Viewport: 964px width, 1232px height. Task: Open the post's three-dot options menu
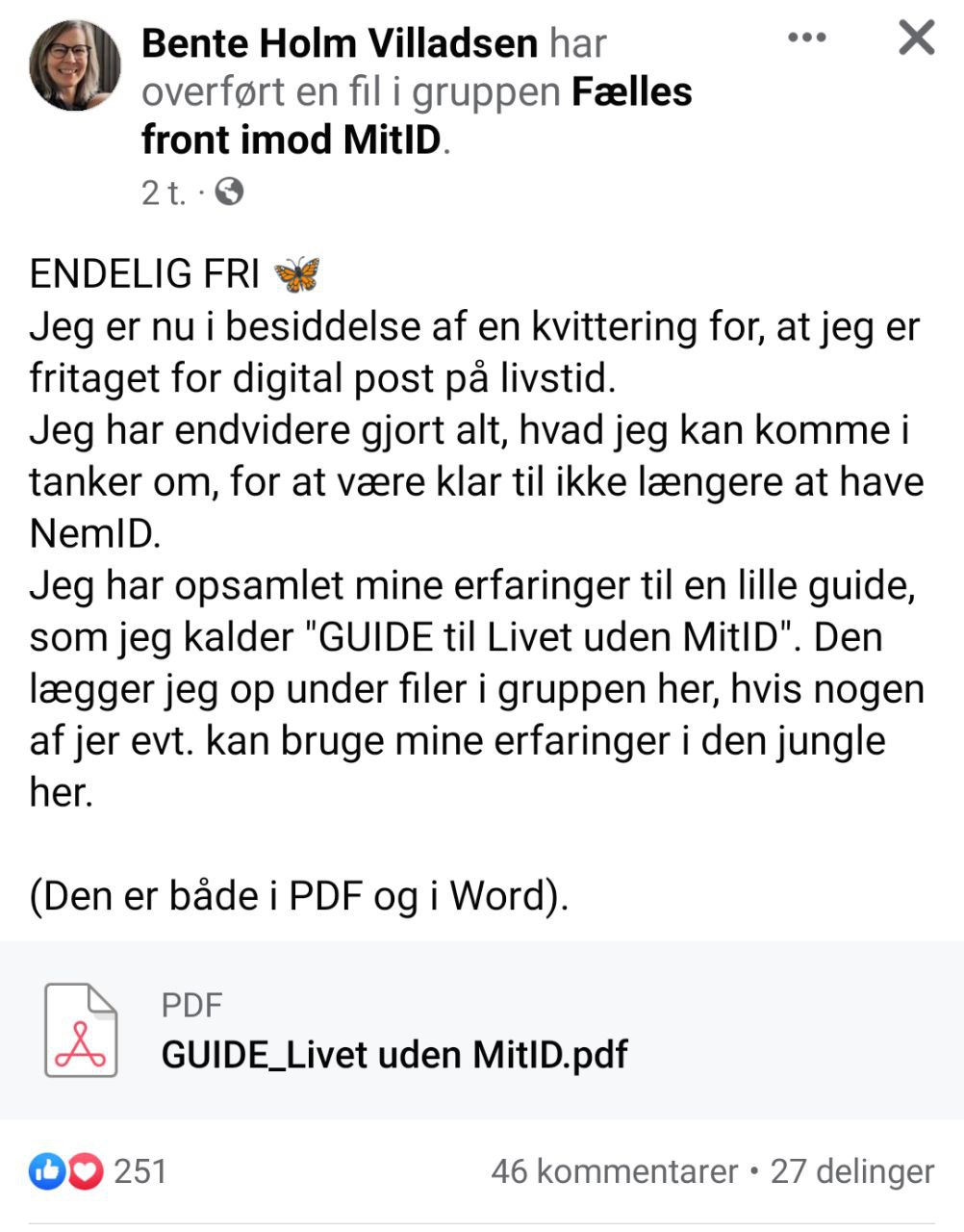(x=806, y=38)
